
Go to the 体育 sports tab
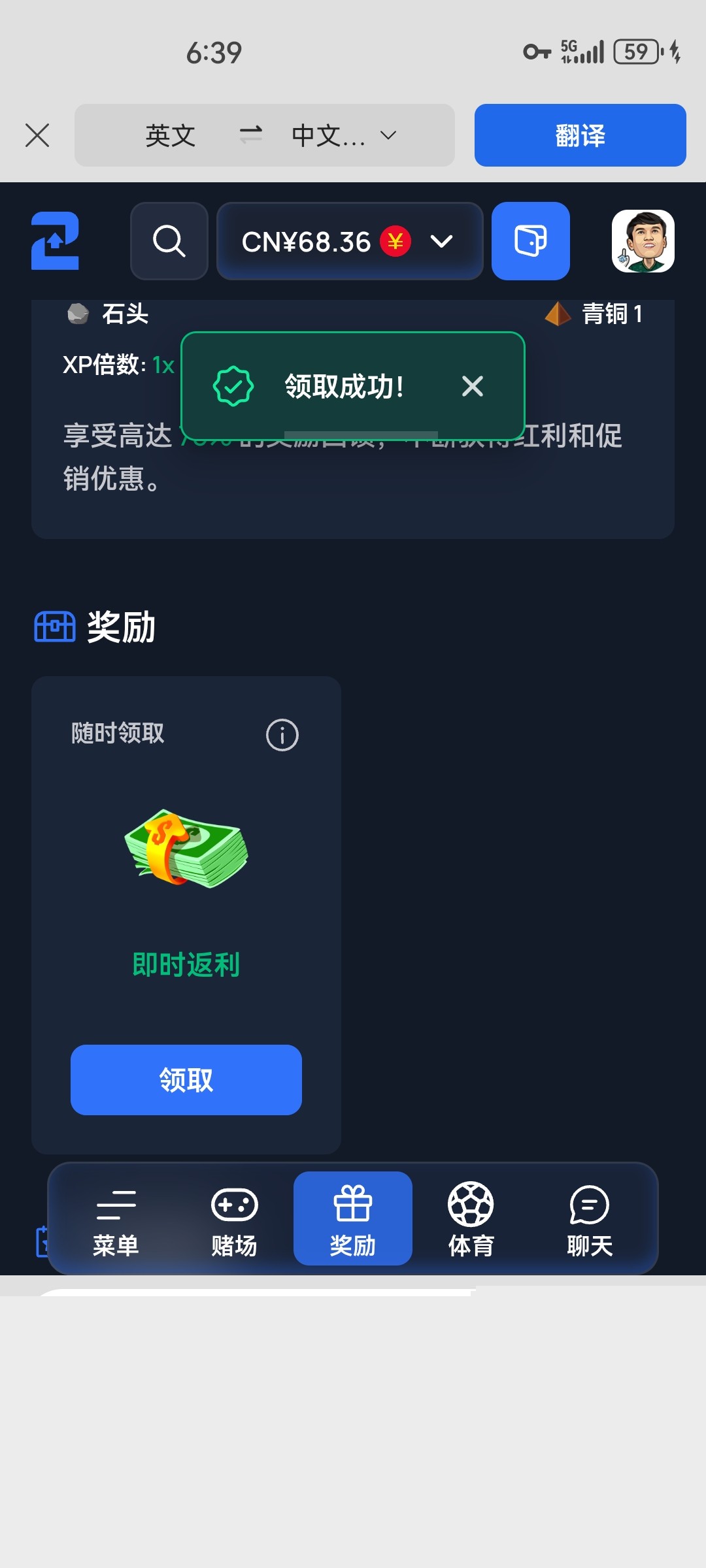471,1219
